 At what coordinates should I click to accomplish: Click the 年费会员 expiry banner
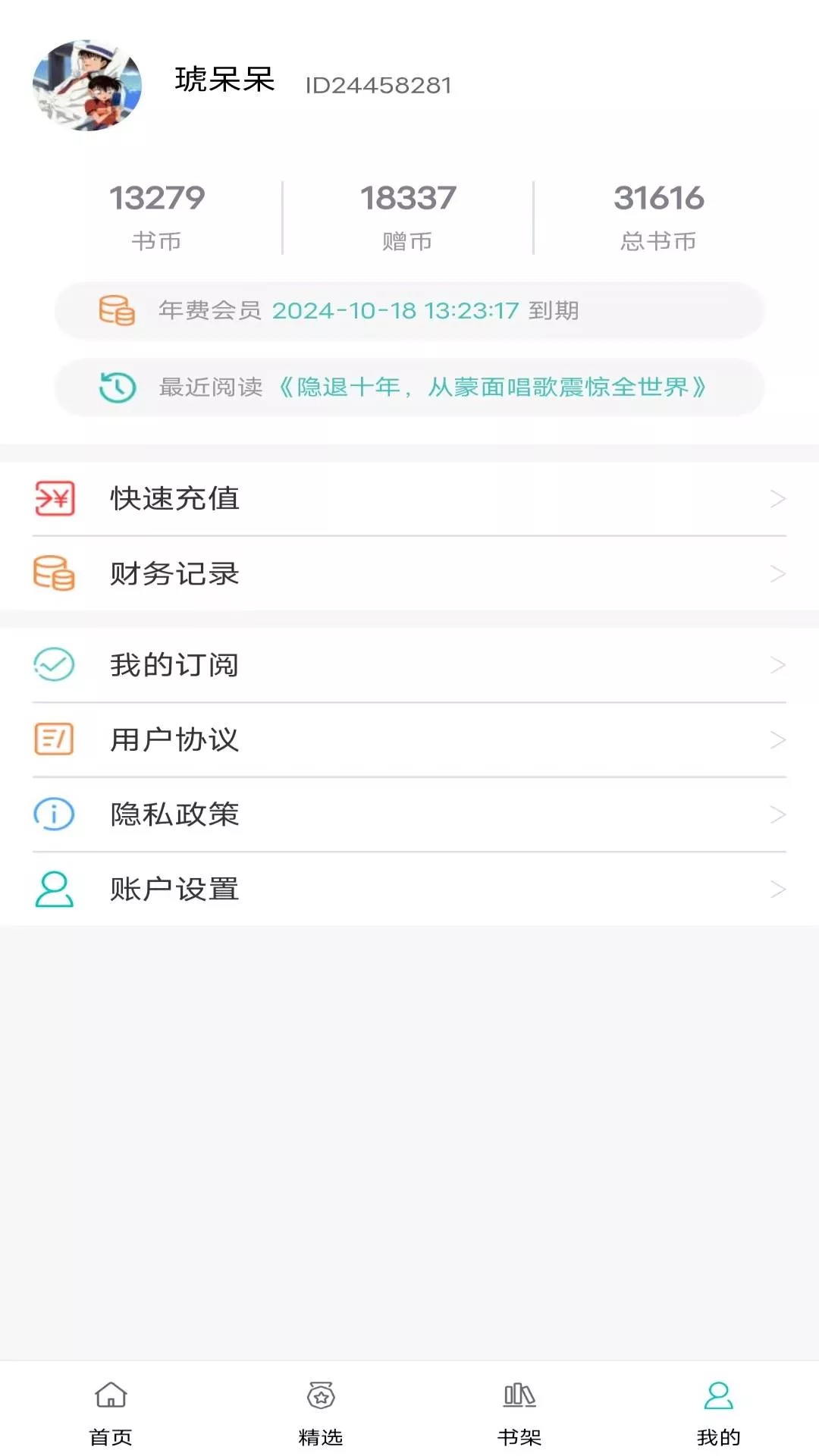tap(409, 310)
